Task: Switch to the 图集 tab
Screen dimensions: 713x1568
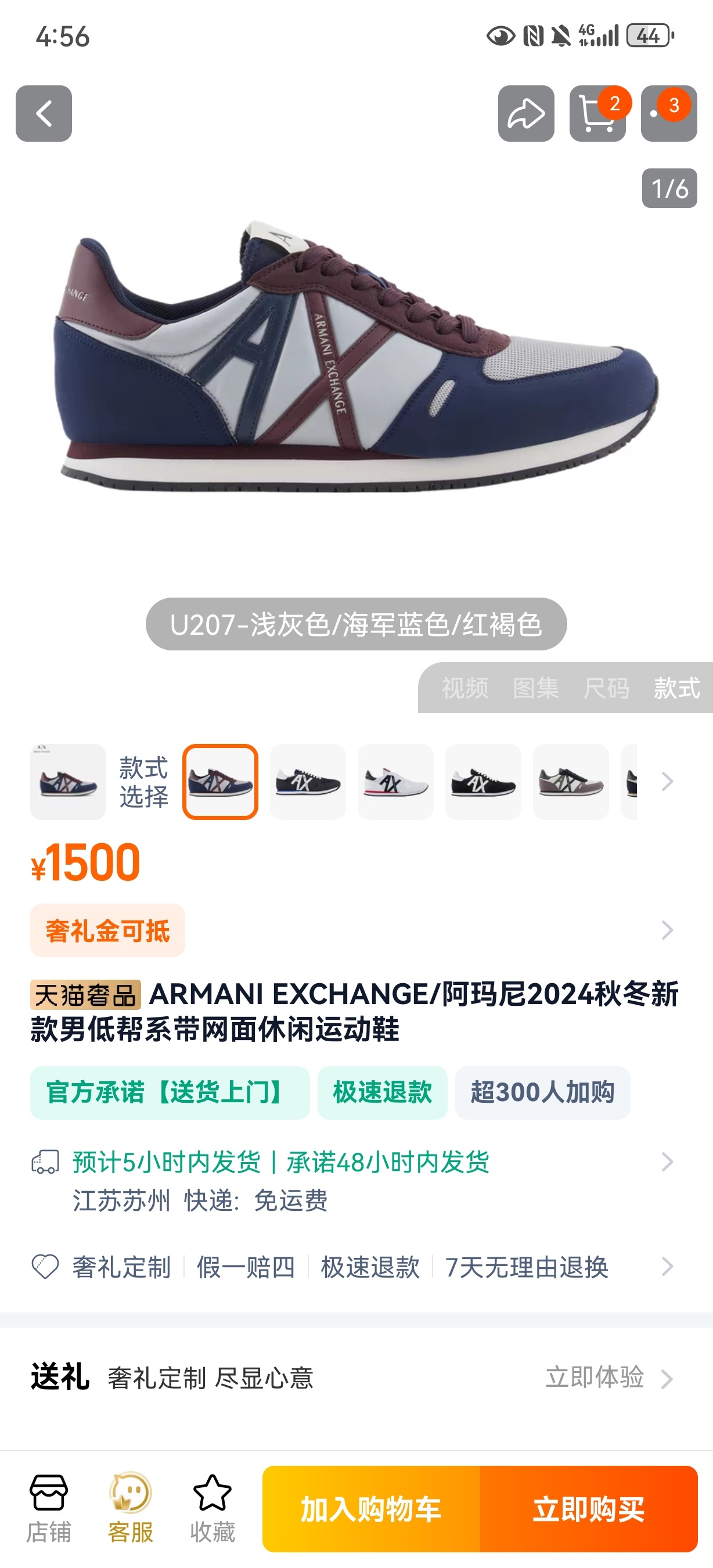Action: [x=535, y=688]
